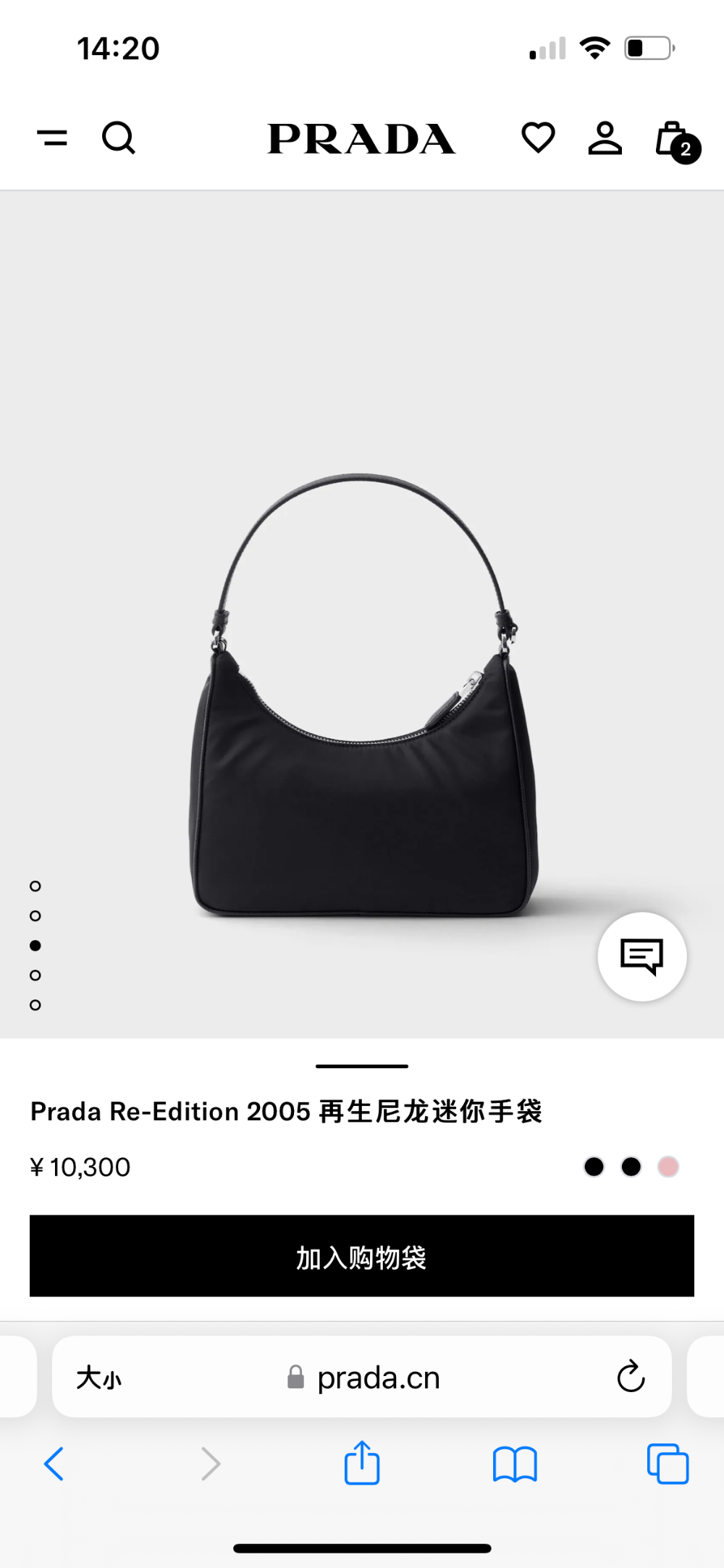Jump to the first product image dot

pos(35,886)
